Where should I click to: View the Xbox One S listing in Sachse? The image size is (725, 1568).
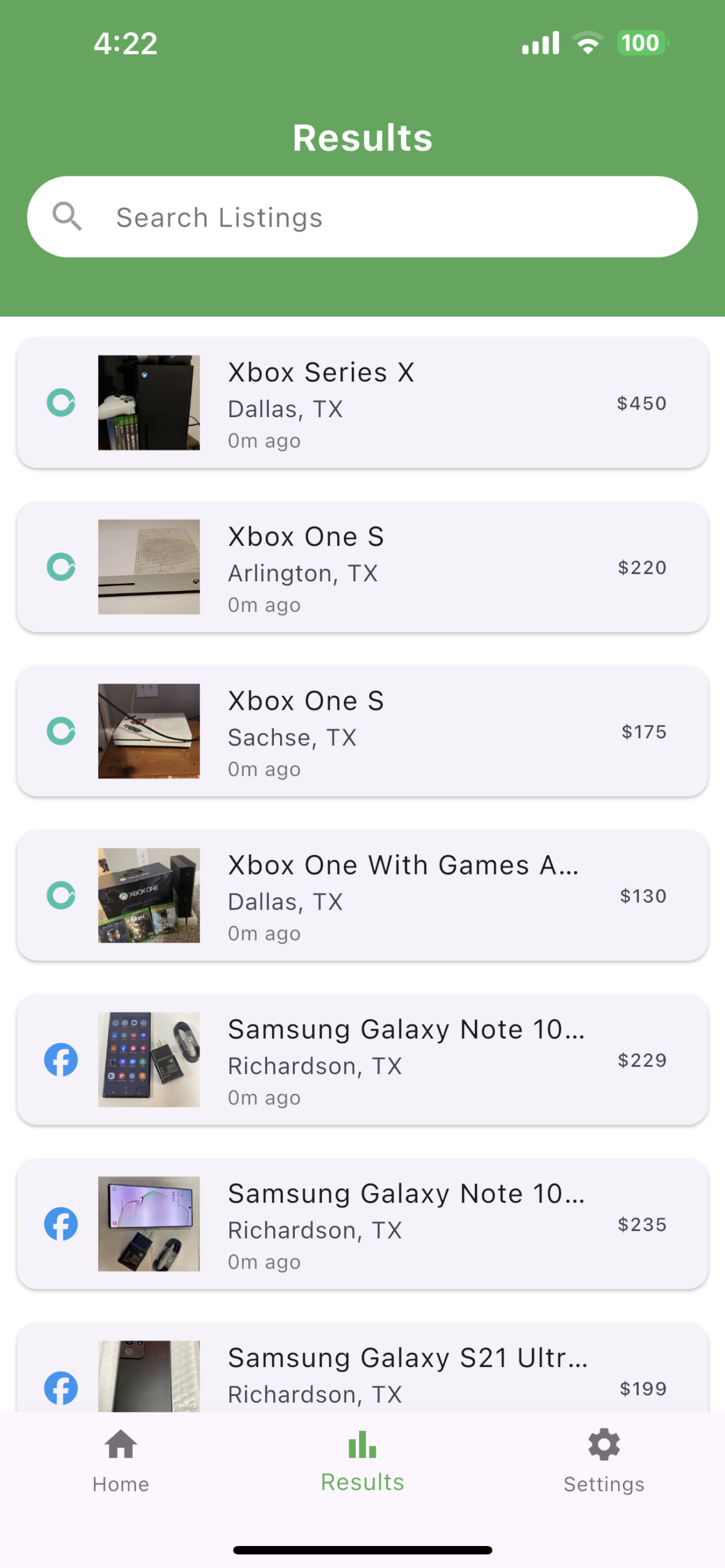362,731
